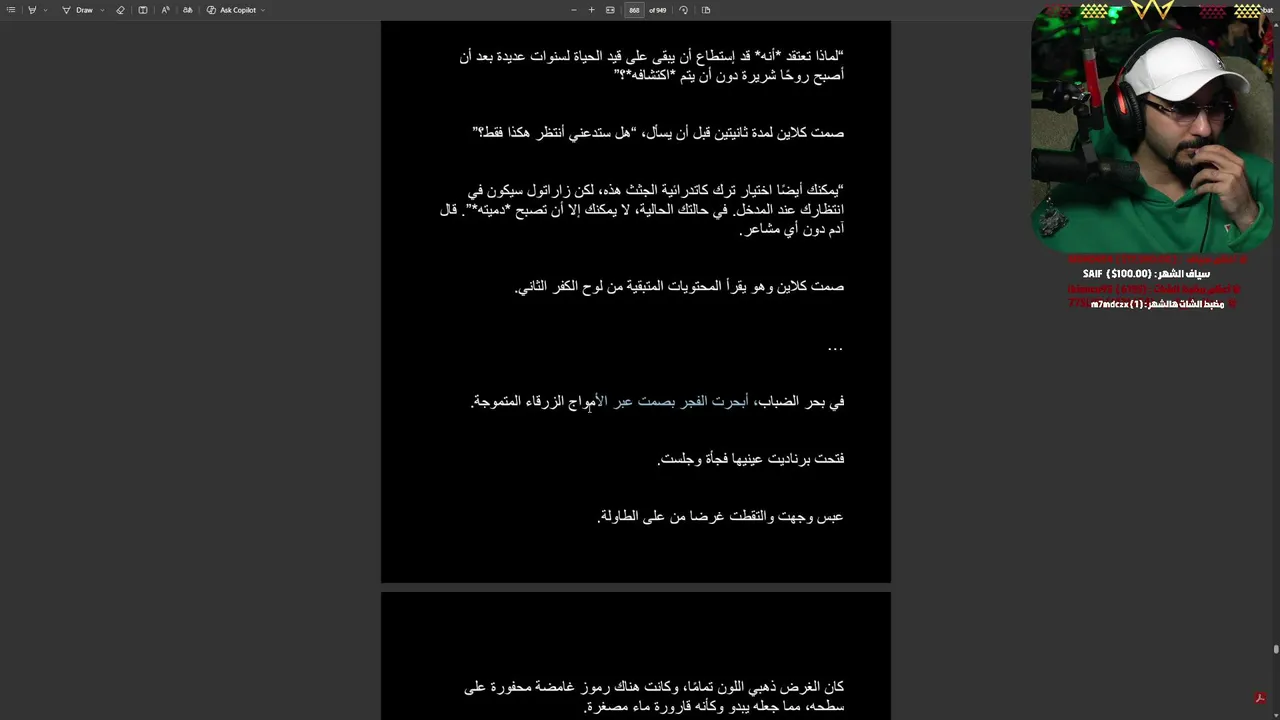Fit the page to width

[x=610, y=10]
